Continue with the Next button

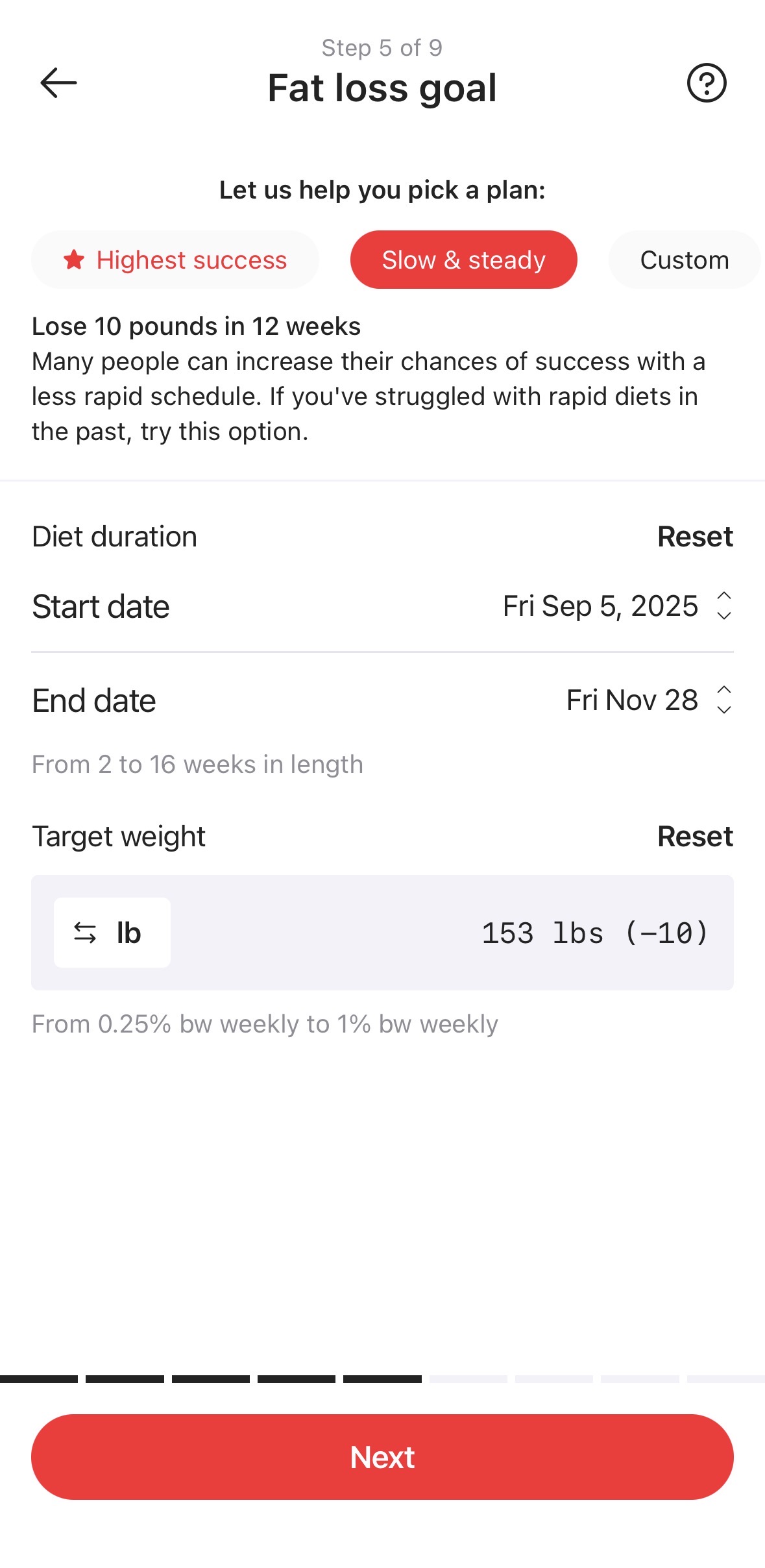[x=382, y=1457]
